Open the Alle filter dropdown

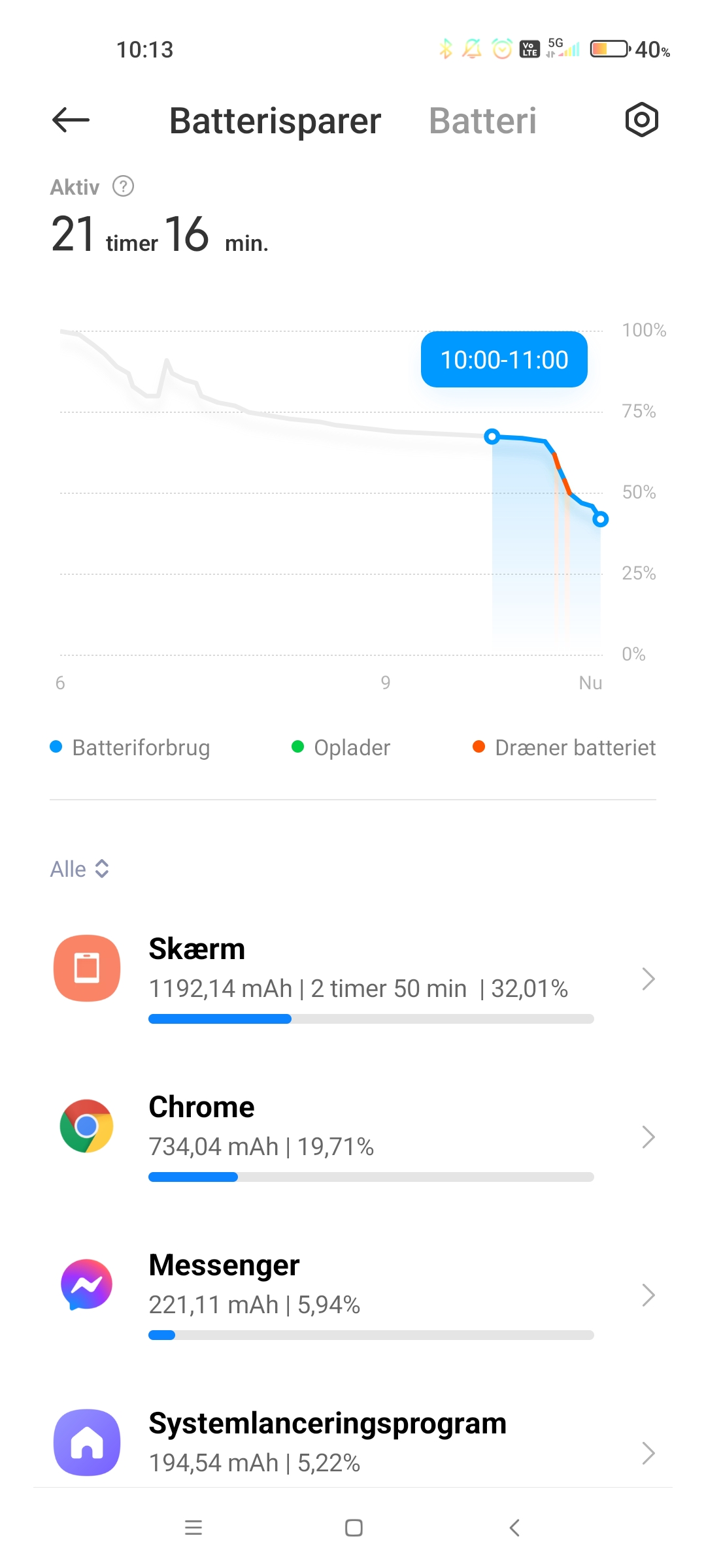[80, 869]
